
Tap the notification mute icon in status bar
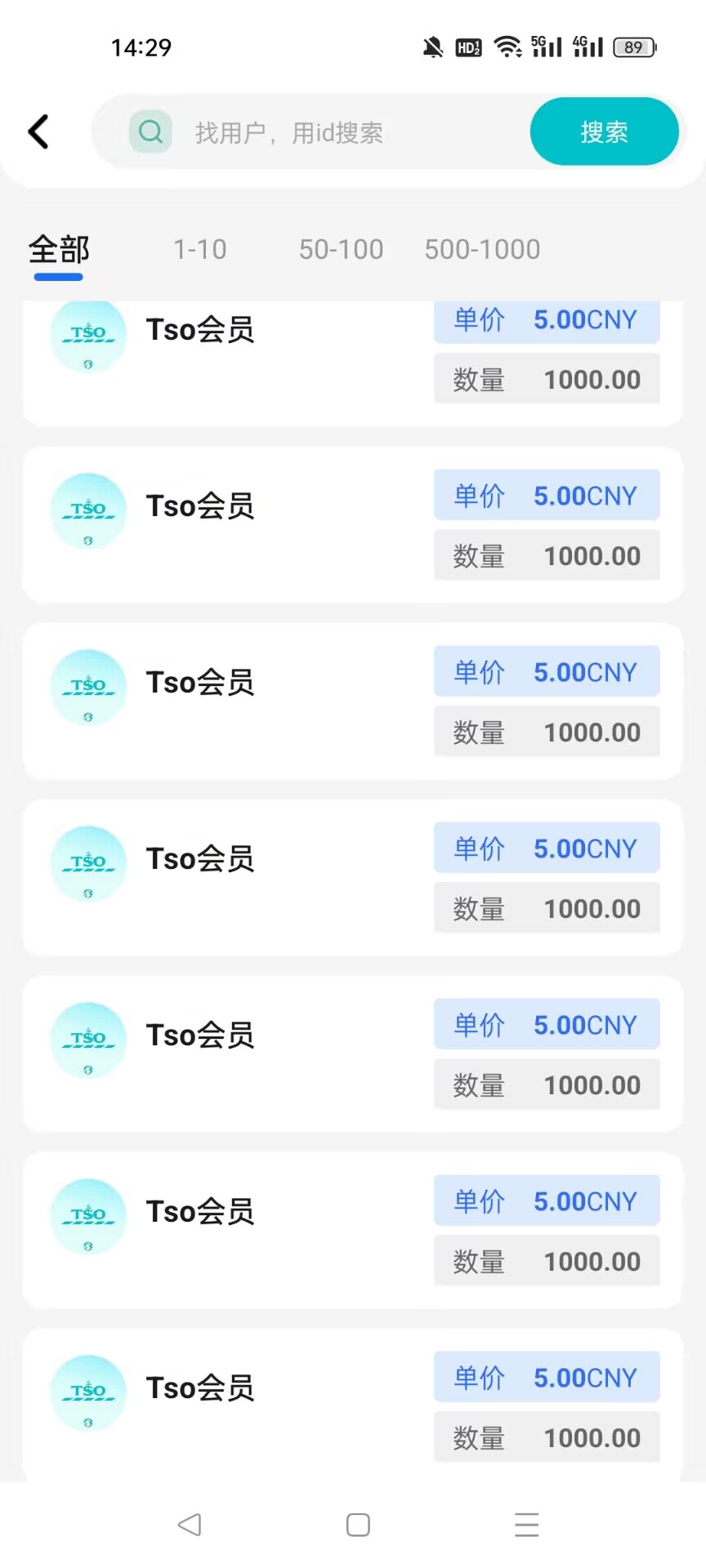[x=433, y=47]
